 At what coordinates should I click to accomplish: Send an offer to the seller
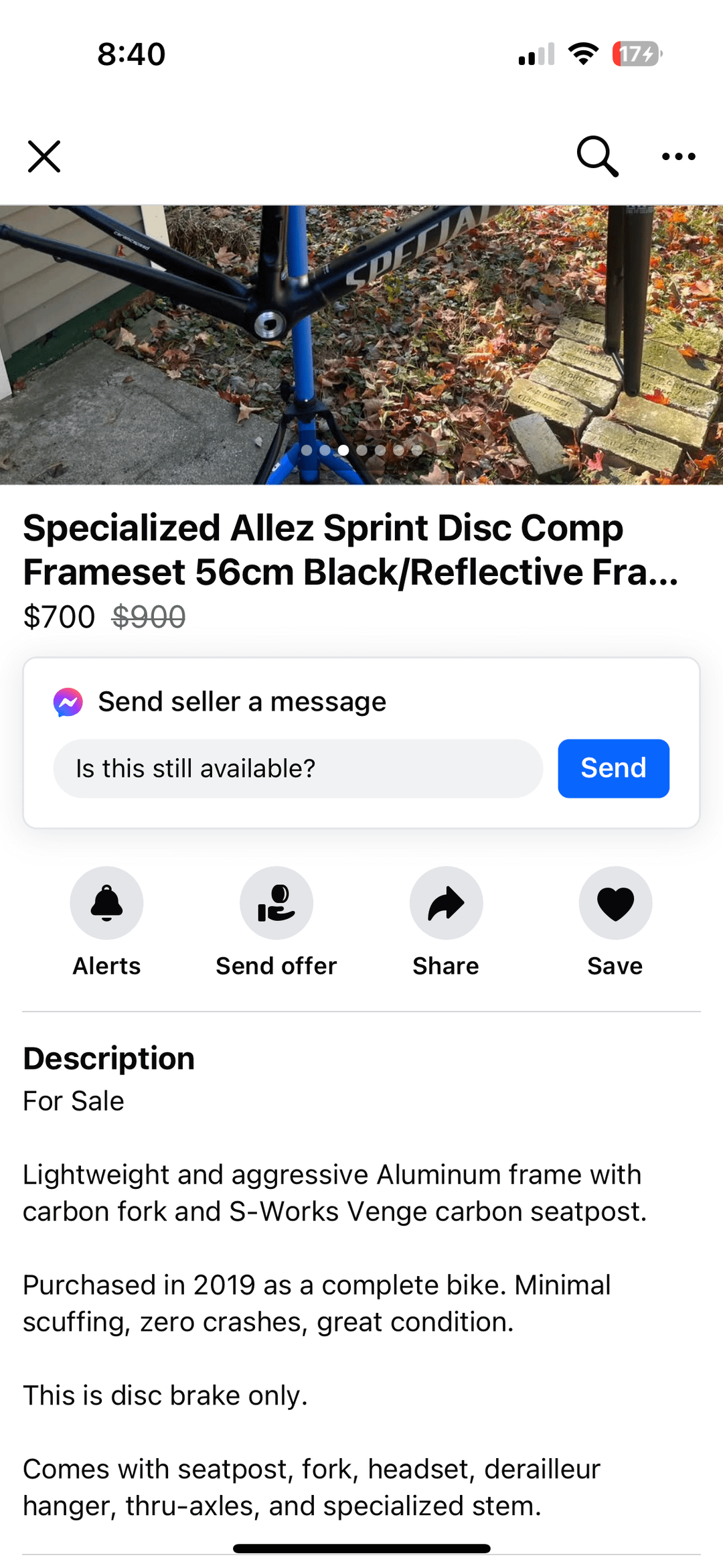tap(276, 903)
